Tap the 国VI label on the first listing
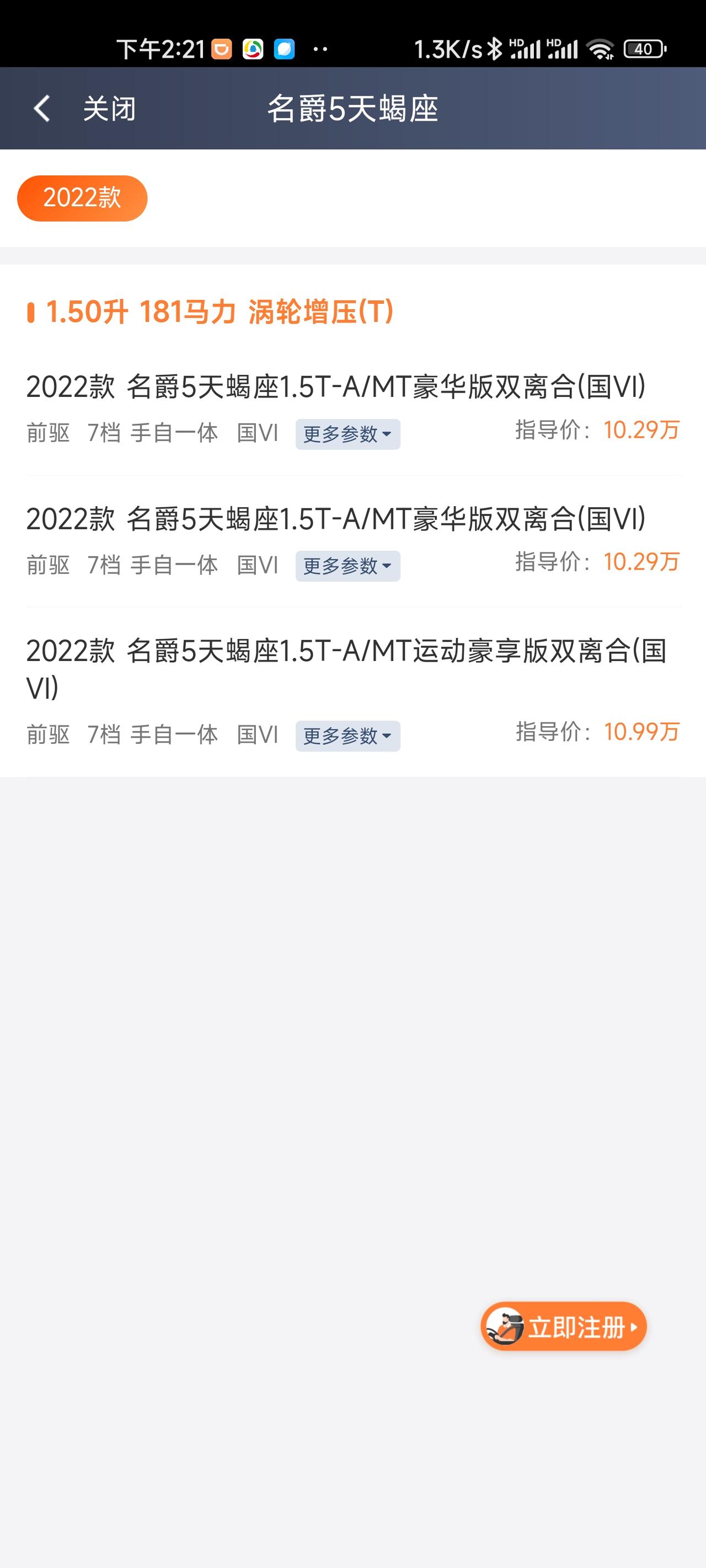706x1568 pixels. click(x=256, y=432)
